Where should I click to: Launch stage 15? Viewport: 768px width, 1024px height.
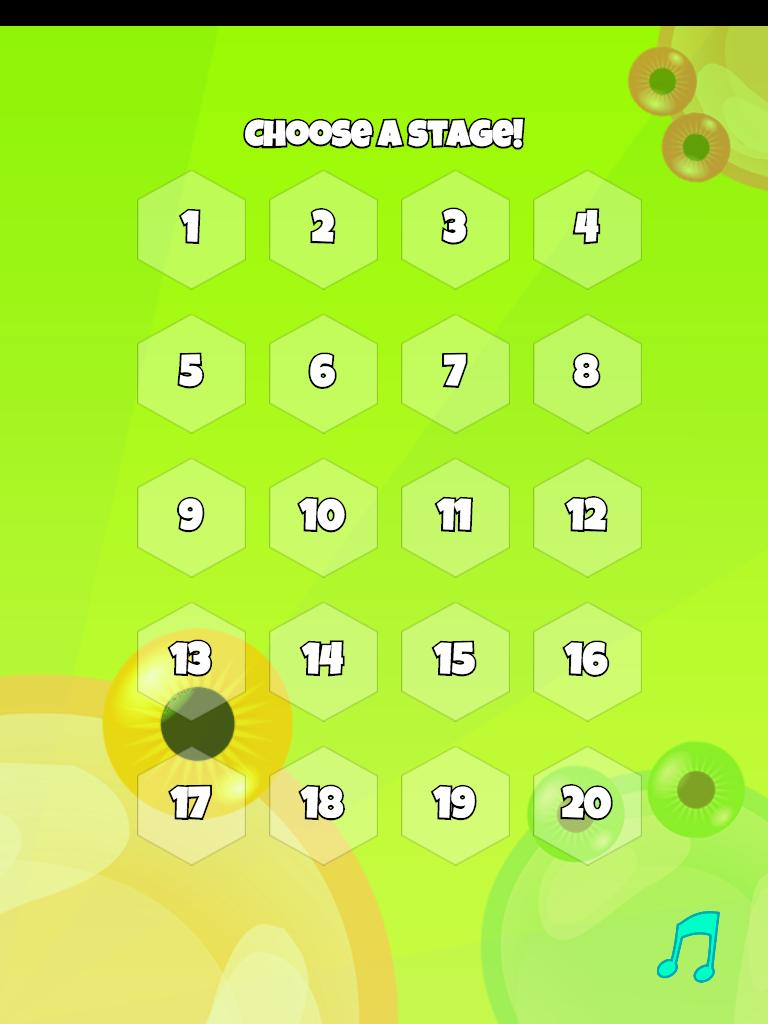click(455, 661)
